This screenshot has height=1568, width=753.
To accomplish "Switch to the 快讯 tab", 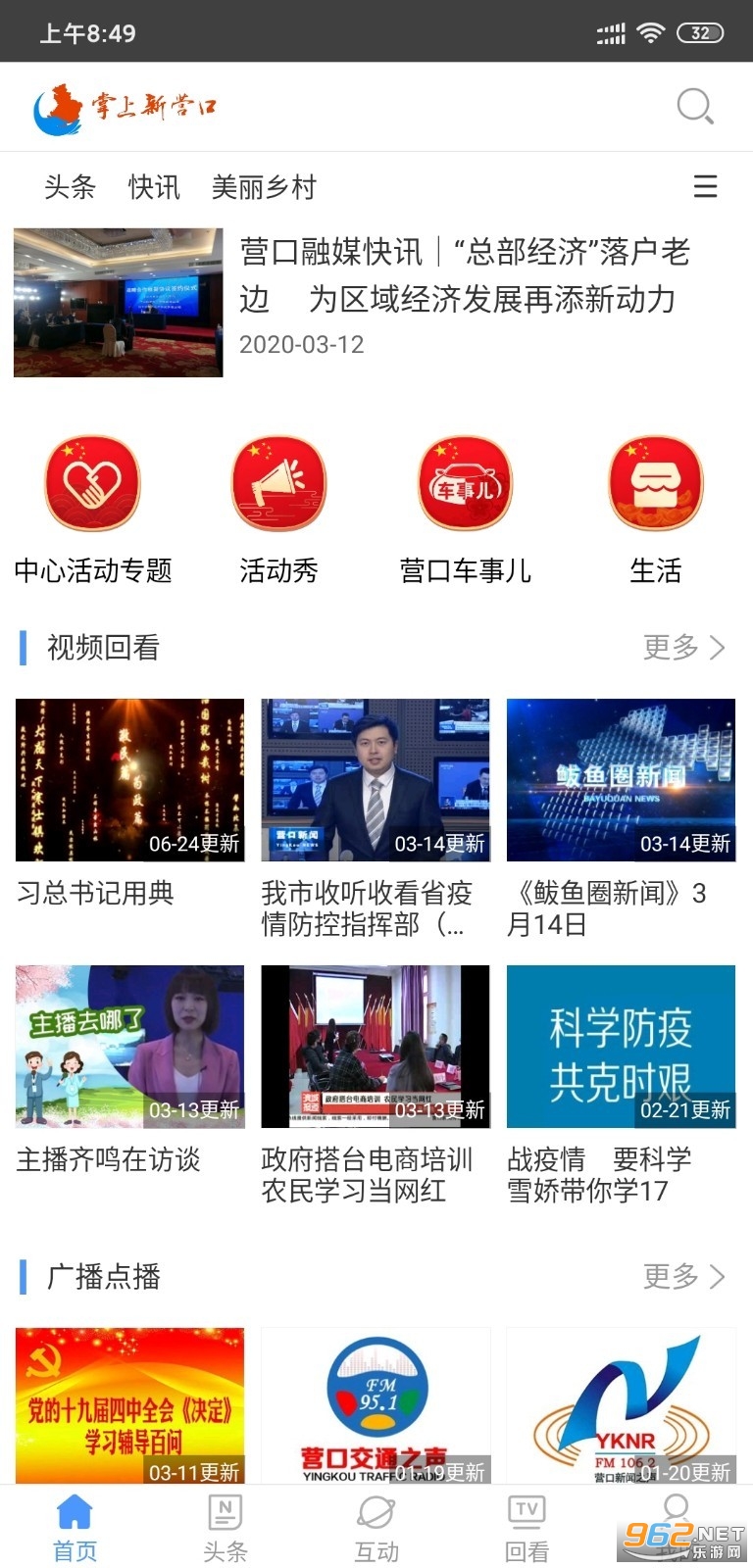I will coord(154,186).
